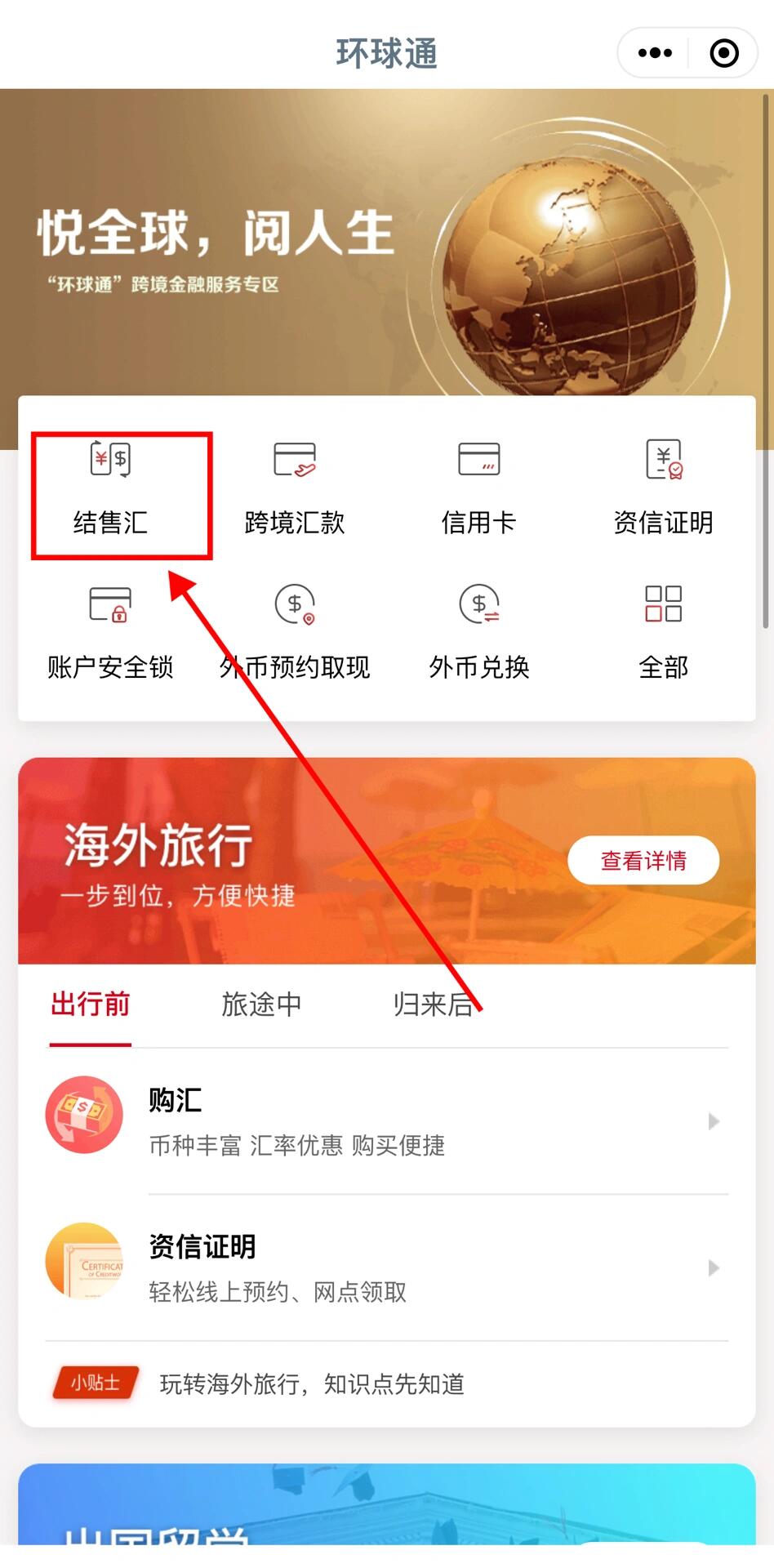The image size is (774, 1568).
Task: Open 资信证明 grid shortcut
Action: [663, 490]
